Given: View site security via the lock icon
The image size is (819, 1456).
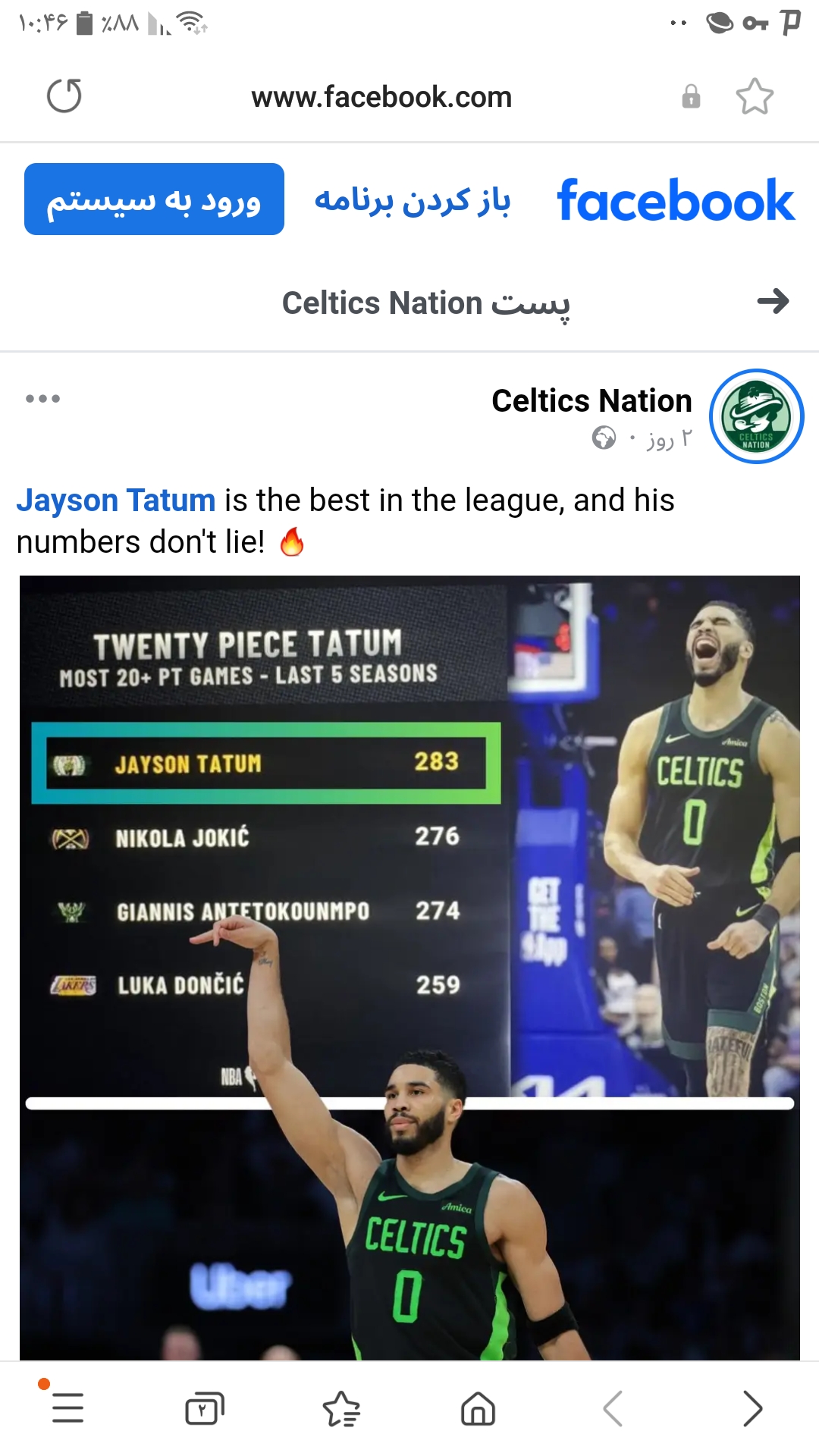Looking at the screenshot, I should (691, 97).
